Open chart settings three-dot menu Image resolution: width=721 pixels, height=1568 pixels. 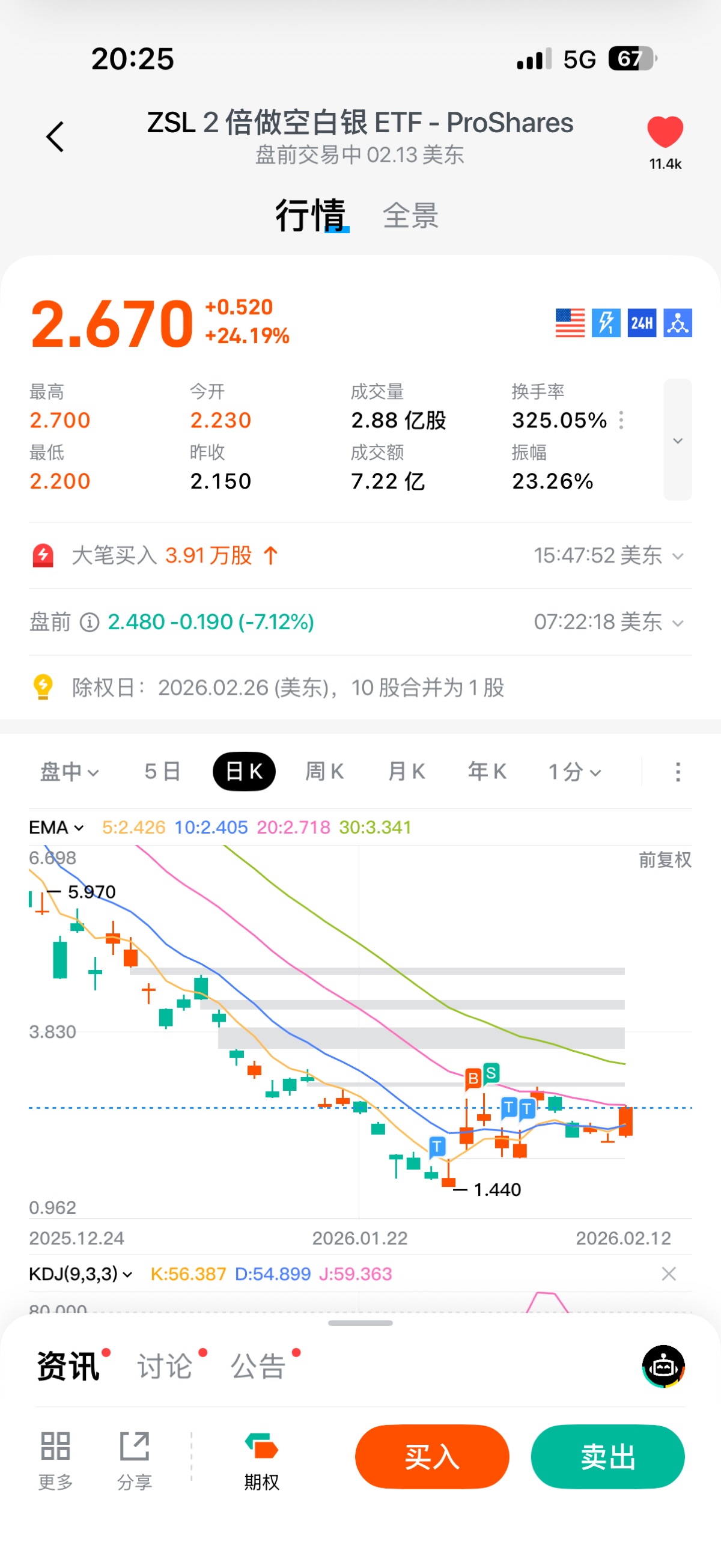coord(677,772)
